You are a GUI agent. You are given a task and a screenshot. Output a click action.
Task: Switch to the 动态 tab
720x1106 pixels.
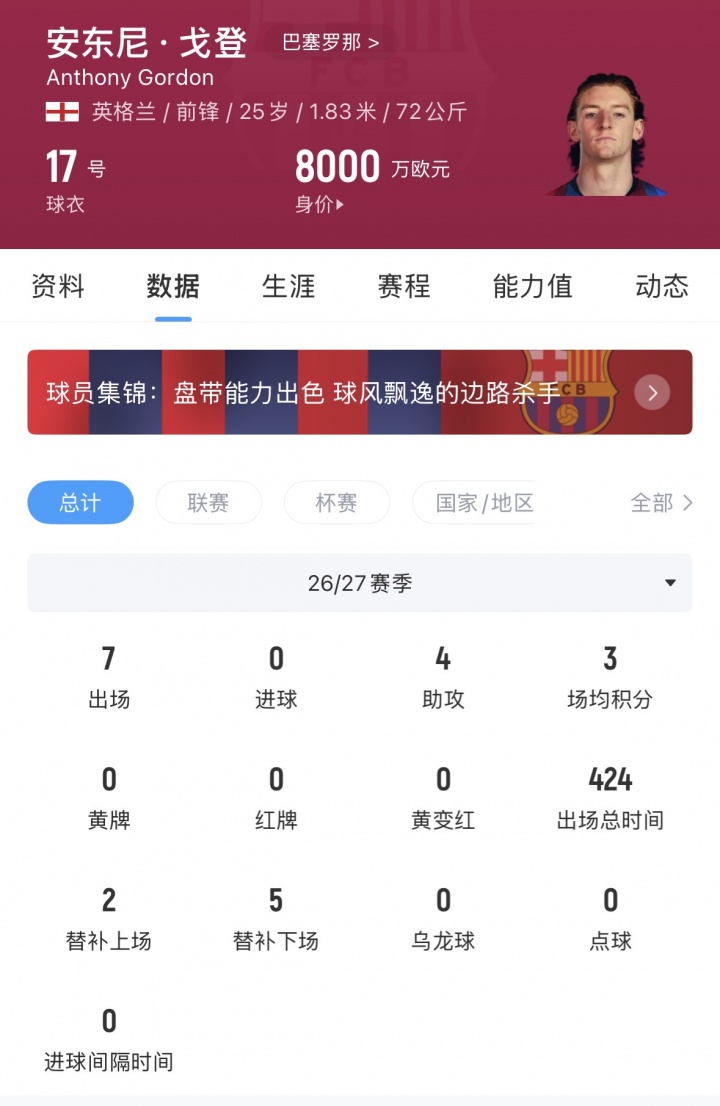click(x=661, y=286)
